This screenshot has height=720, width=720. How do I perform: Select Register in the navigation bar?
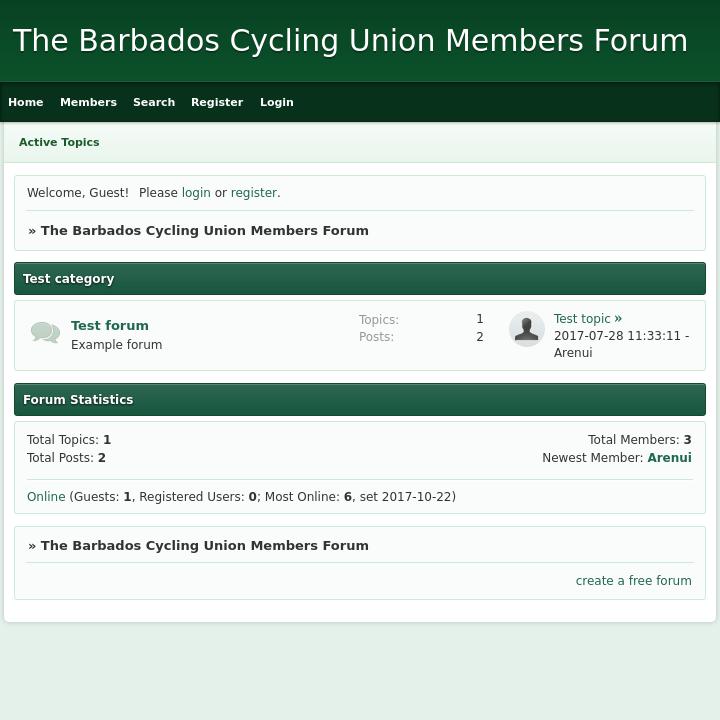point(217,102)
